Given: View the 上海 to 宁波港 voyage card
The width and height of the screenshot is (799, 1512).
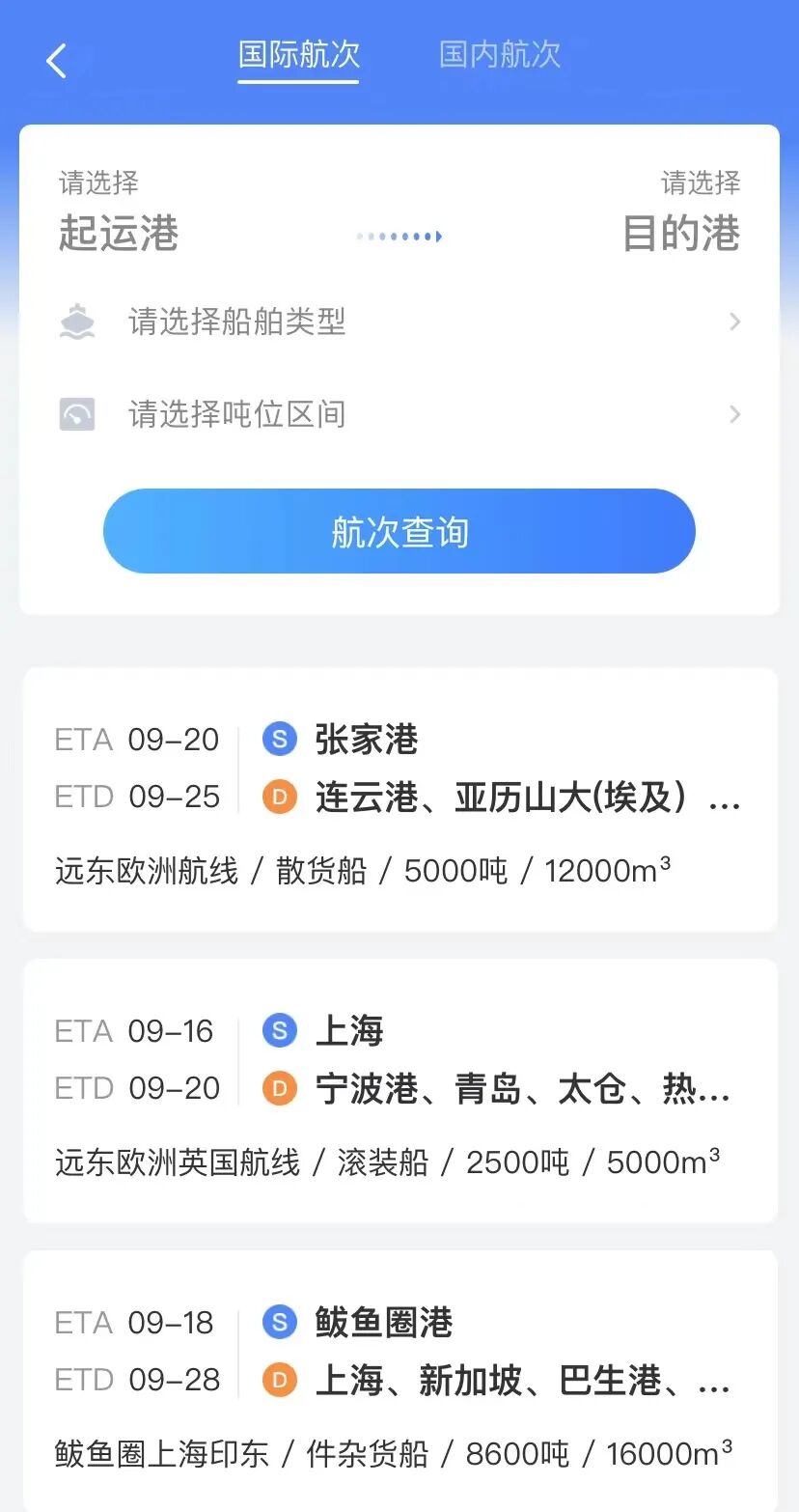Looking at the screenshot, I should pyautogui.click(x=399, y=1090).
